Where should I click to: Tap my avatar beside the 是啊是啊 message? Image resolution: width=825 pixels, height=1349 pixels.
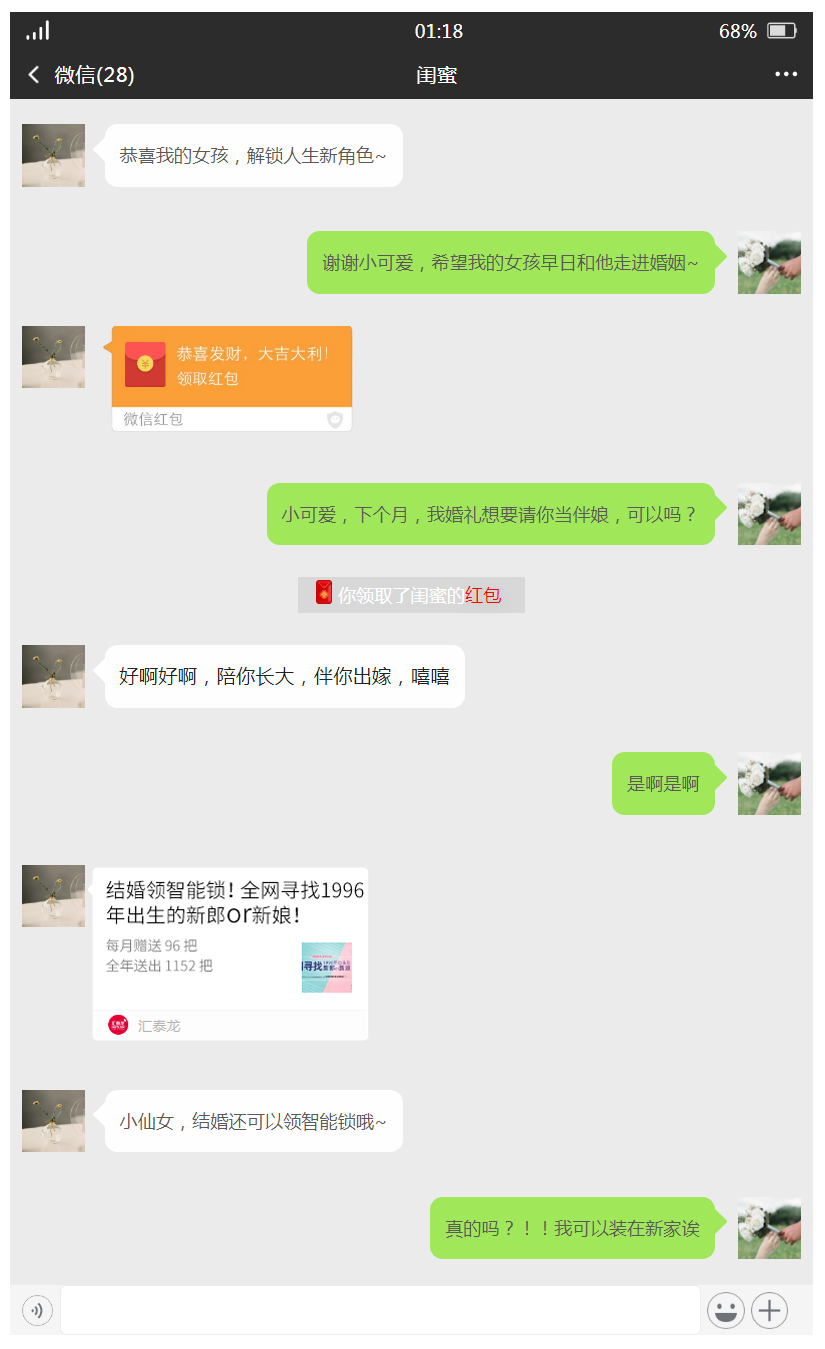tap(769, 783)
